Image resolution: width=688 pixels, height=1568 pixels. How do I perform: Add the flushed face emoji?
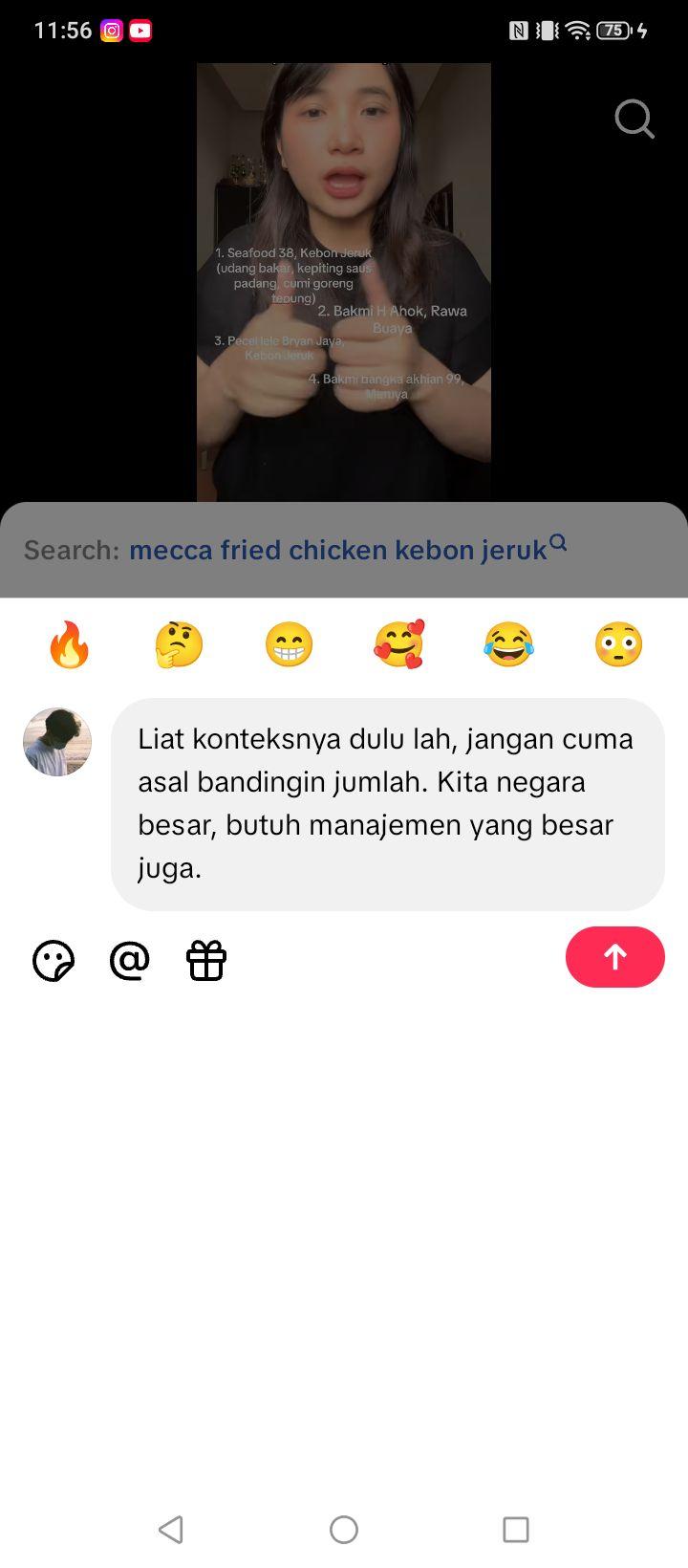point(618,644)
